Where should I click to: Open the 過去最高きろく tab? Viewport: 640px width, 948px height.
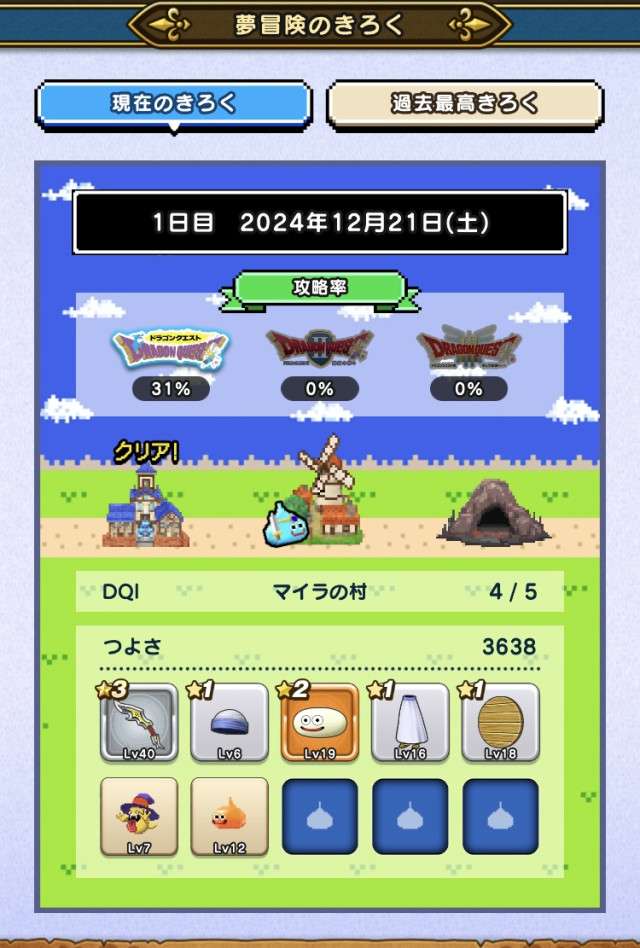pos(465,104)
